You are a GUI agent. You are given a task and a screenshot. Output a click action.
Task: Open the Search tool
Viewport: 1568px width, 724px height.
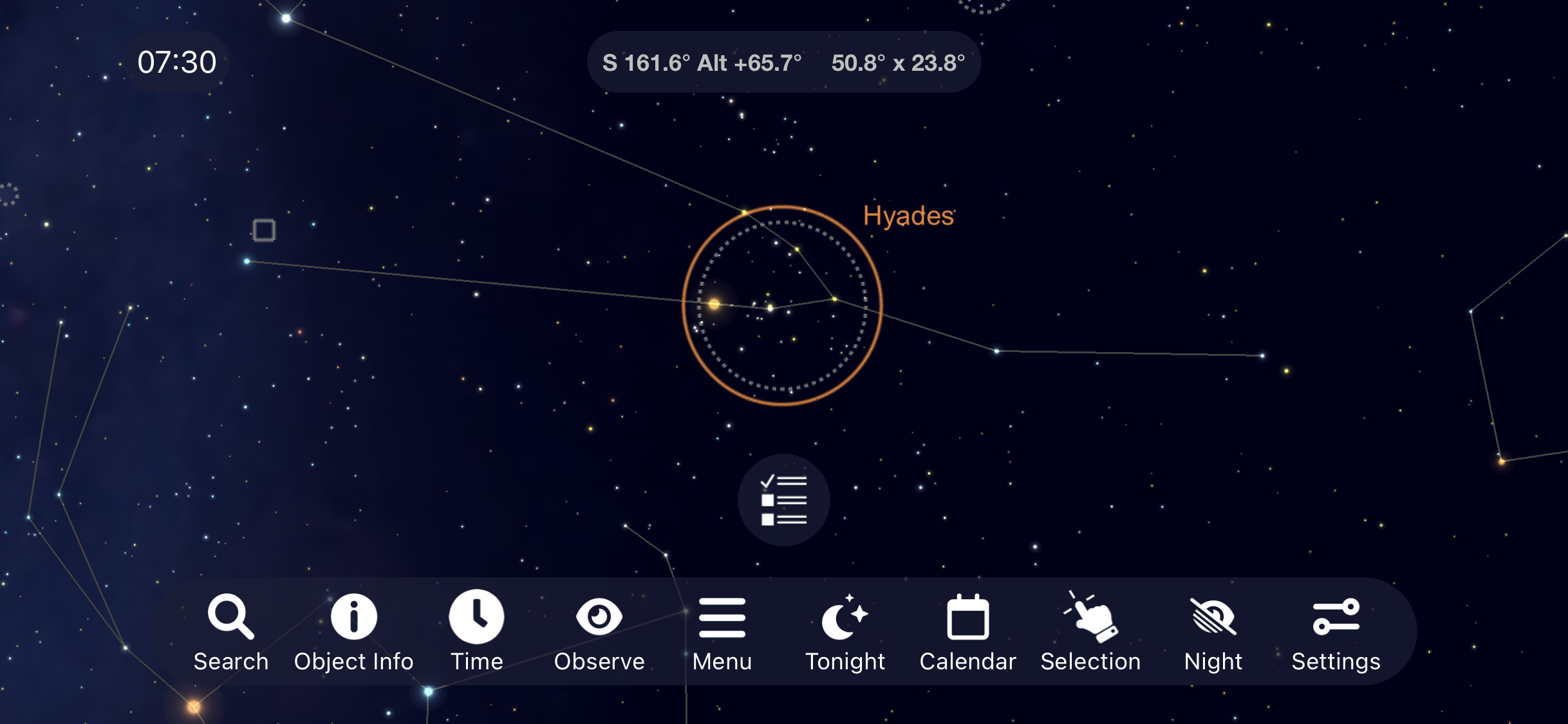[x=230, y=632]
